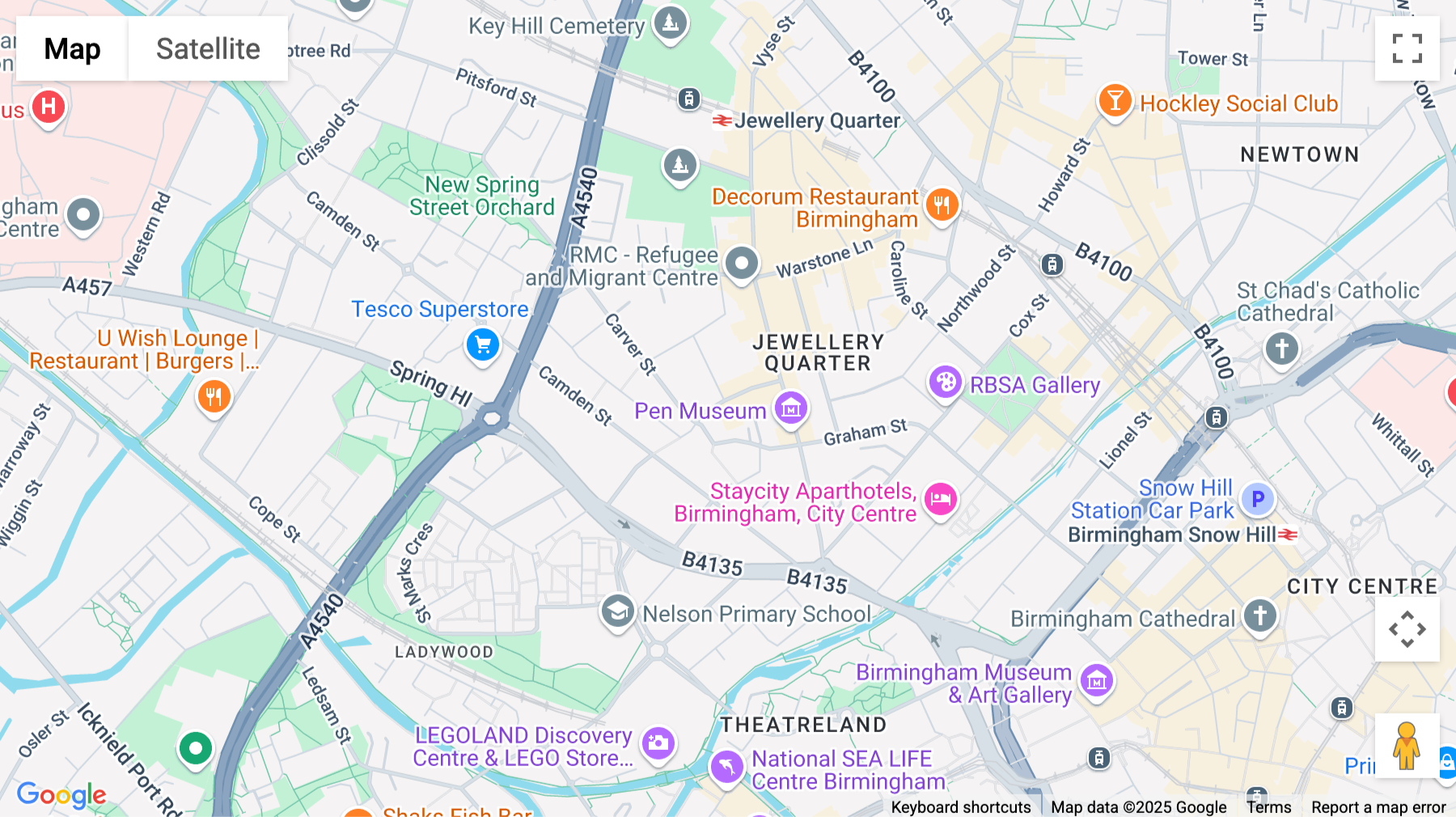Open map camera controls
The width and height of the screenshot is (1456, 817).
coord(1407,629)
